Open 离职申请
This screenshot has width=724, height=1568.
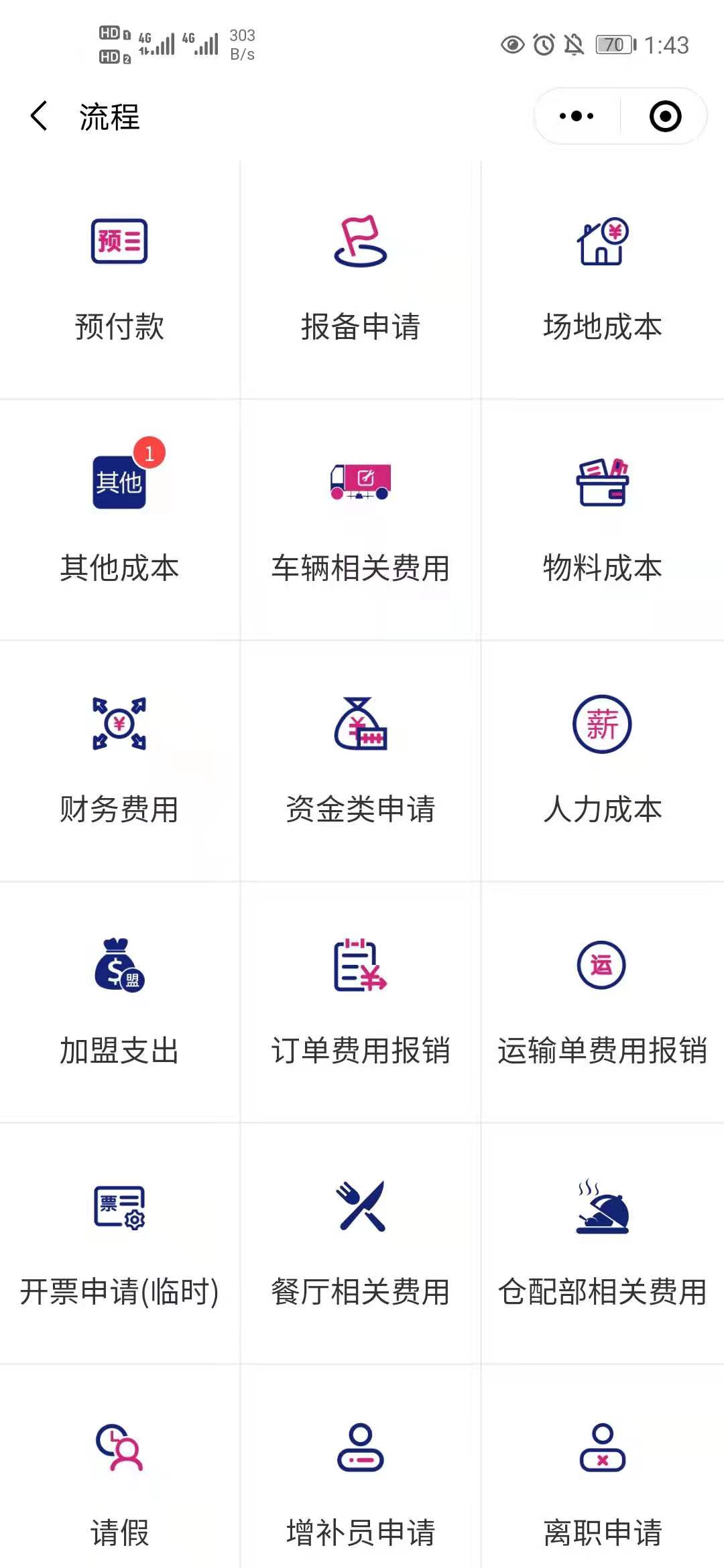603,1474
